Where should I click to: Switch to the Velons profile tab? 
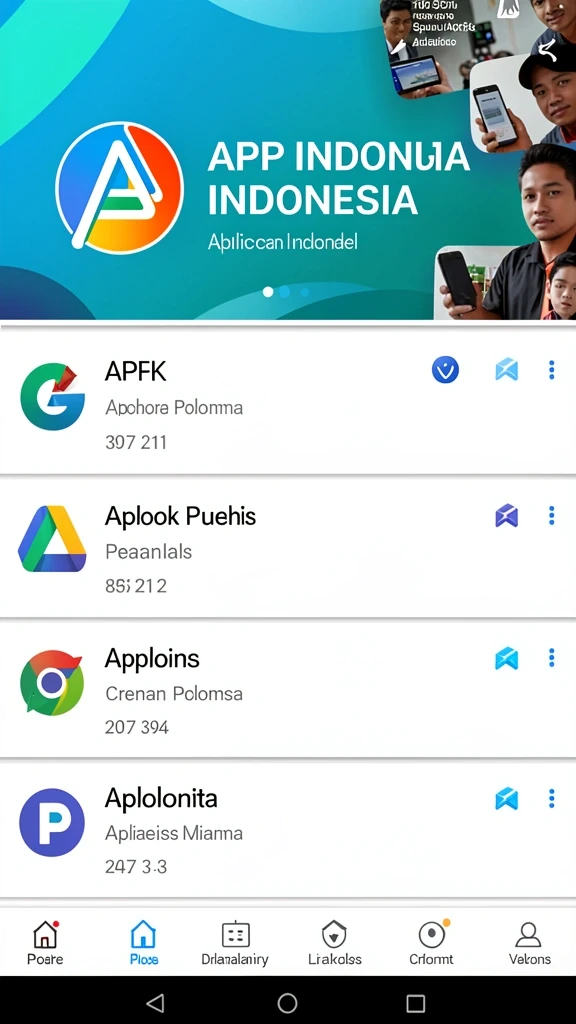click(x=530, y=942)
